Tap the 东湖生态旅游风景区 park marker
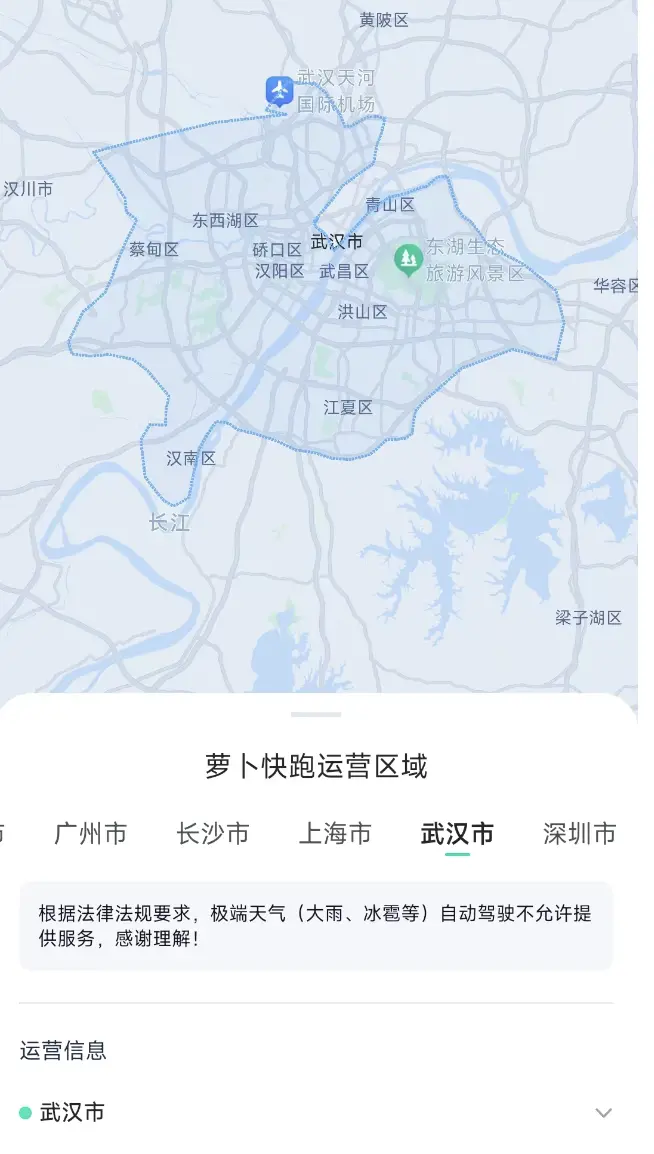 click(x=407, y=260)
